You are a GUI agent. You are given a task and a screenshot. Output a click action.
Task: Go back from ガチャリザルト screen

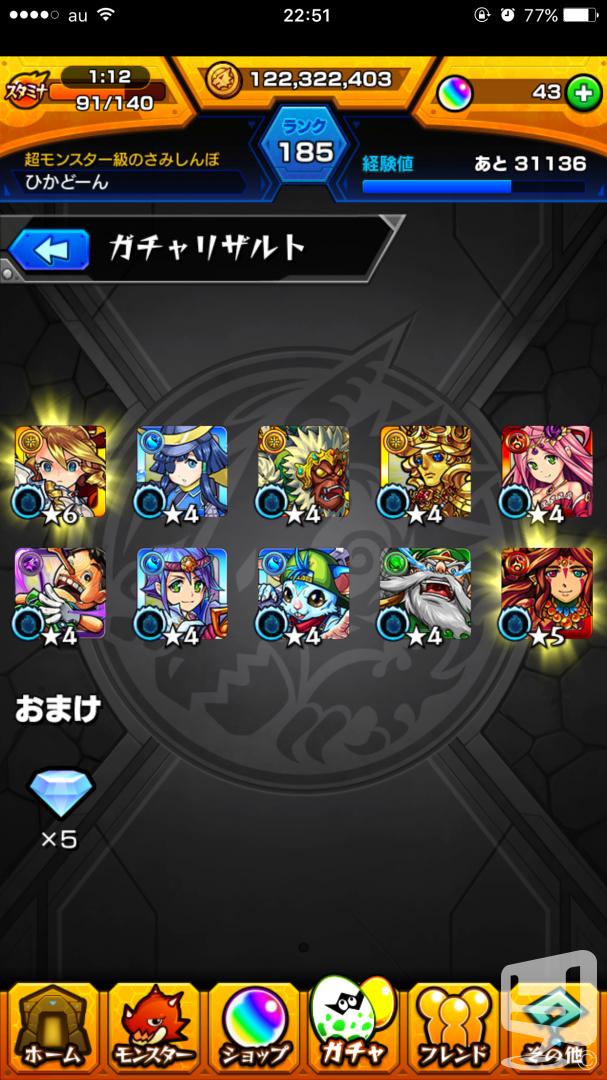coord(49,248)
